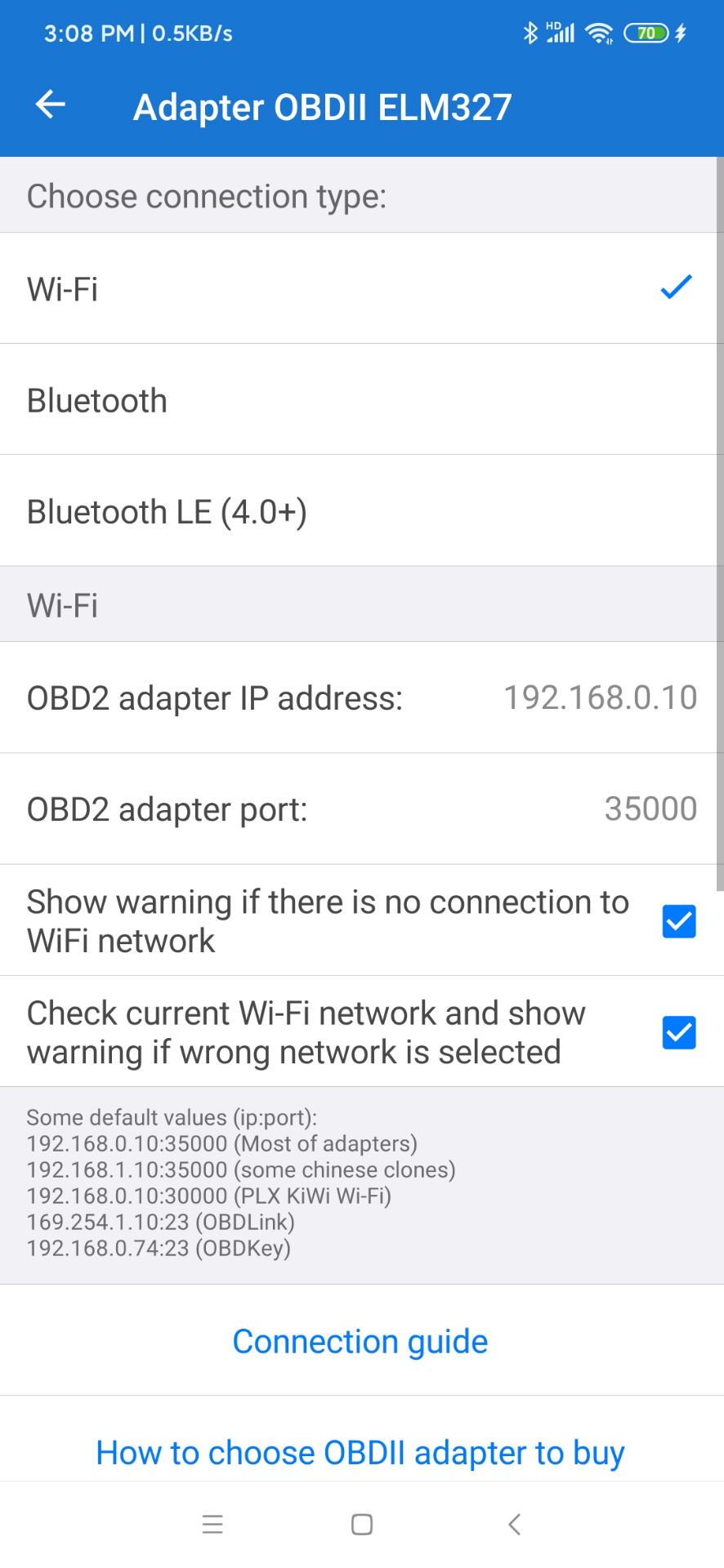This screenshot has width=724, height=1568.
Task: Choose Bluetooth as connection type
Action: click(x=361, y=400)
